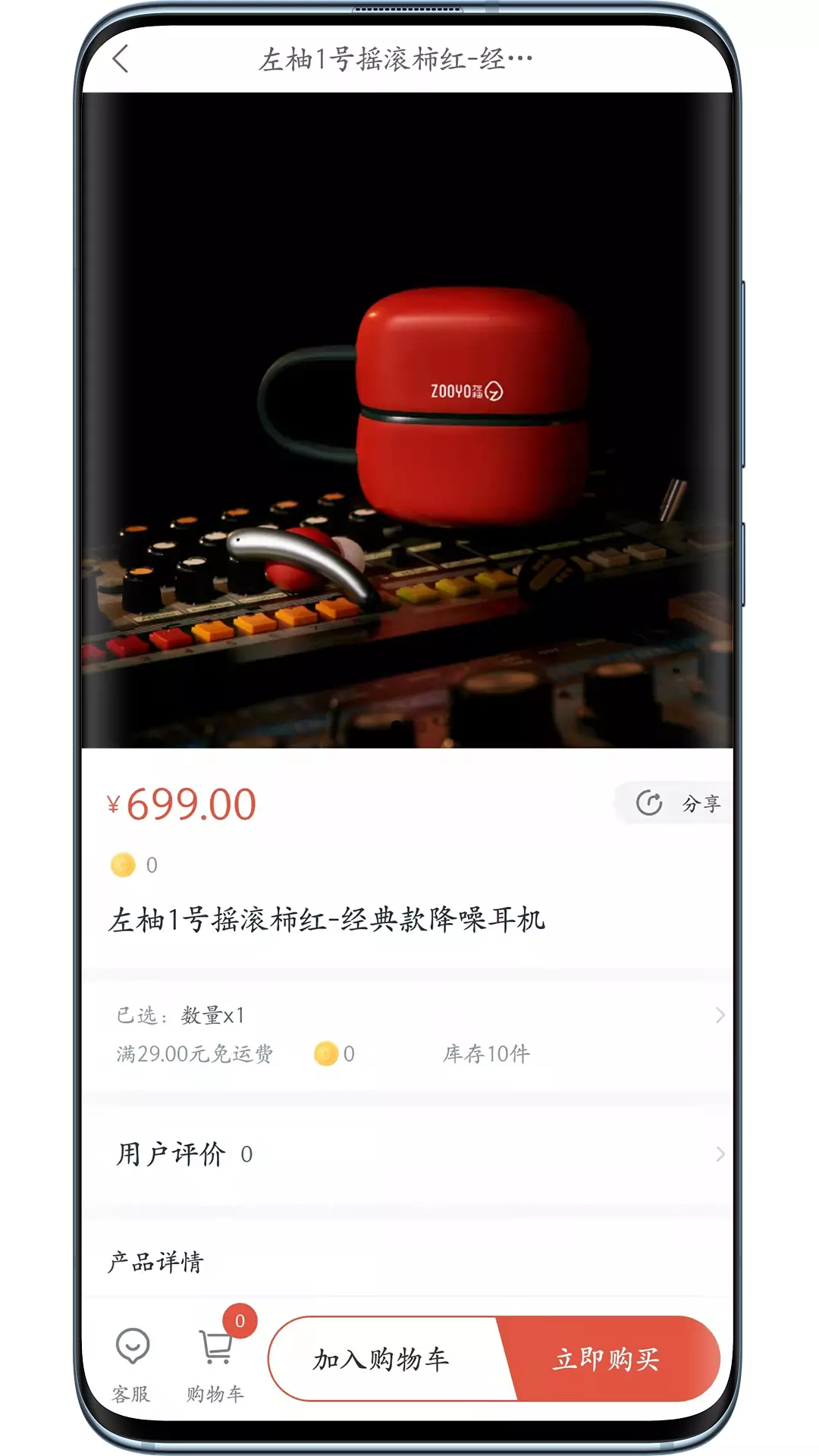Viewport: 819px width, 1456px height.
Task: Tap 加入购物车 to add item
Action: (x=383, y=1358)
